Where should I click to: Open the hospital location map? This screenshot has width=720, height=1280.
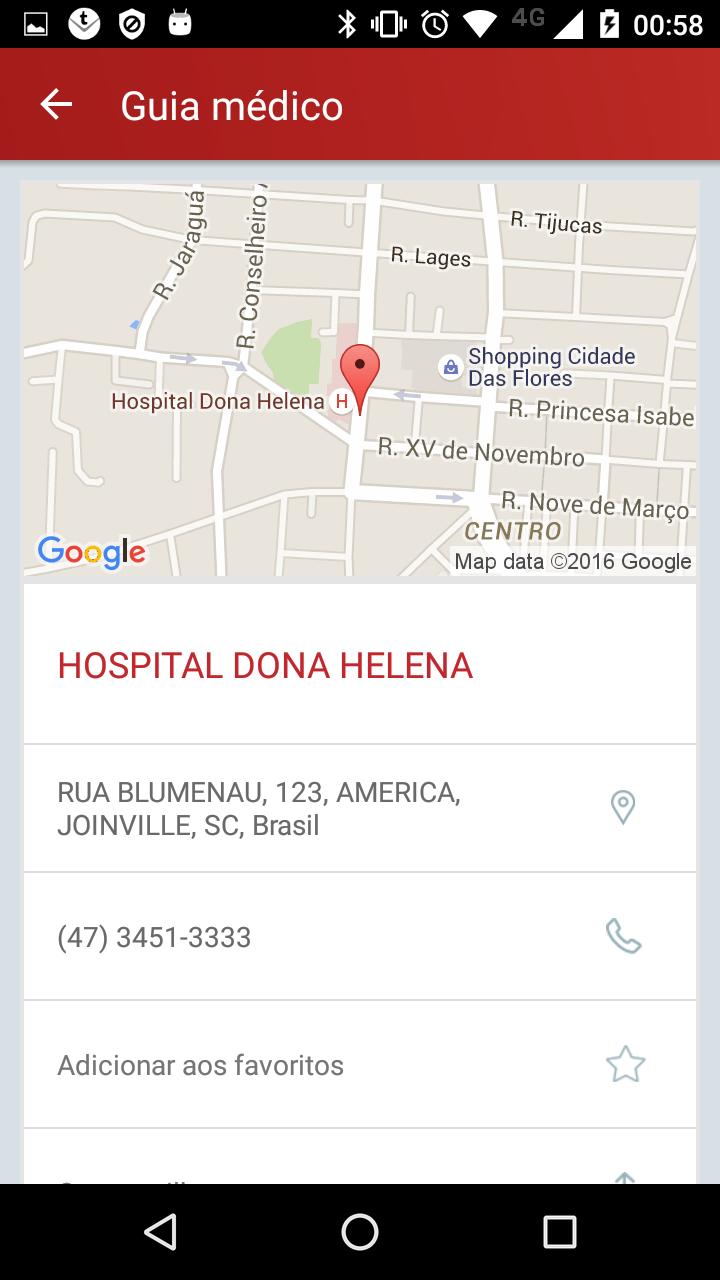359,378
